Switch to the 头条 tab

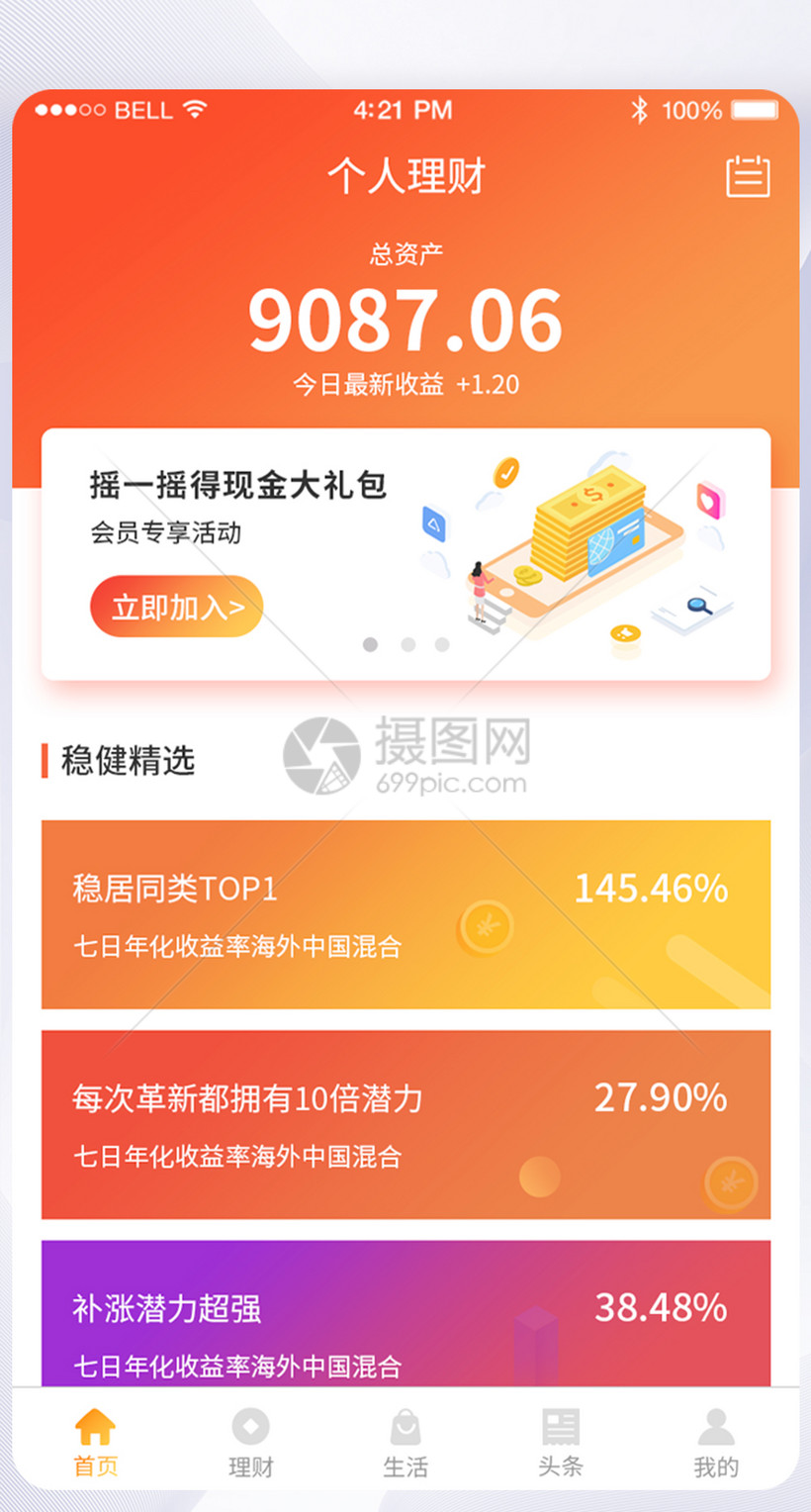point(561,1443)
